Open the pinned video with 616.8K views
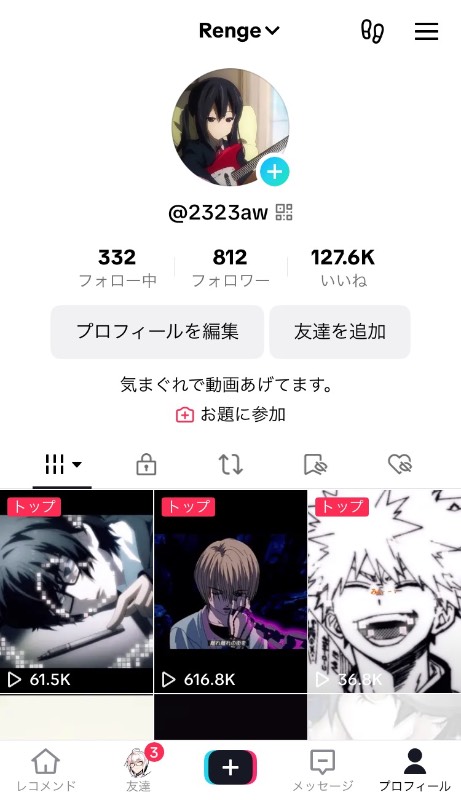 pyautogui.click(x=230, y=591)
